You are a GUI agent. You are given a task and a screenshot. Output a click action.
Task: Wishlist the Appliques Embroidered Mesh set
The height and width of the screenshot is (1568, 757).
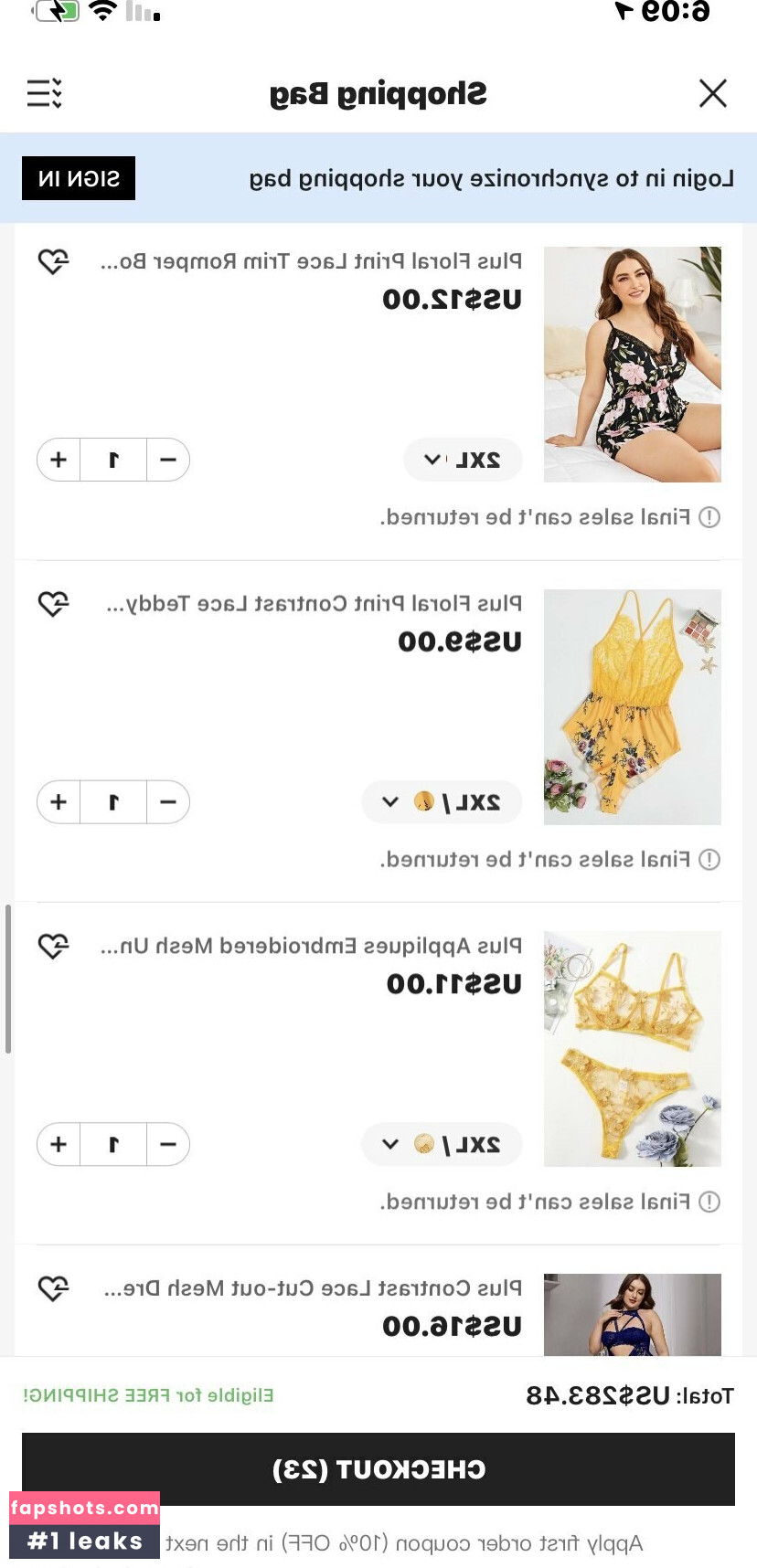click(x=53, y=946)
